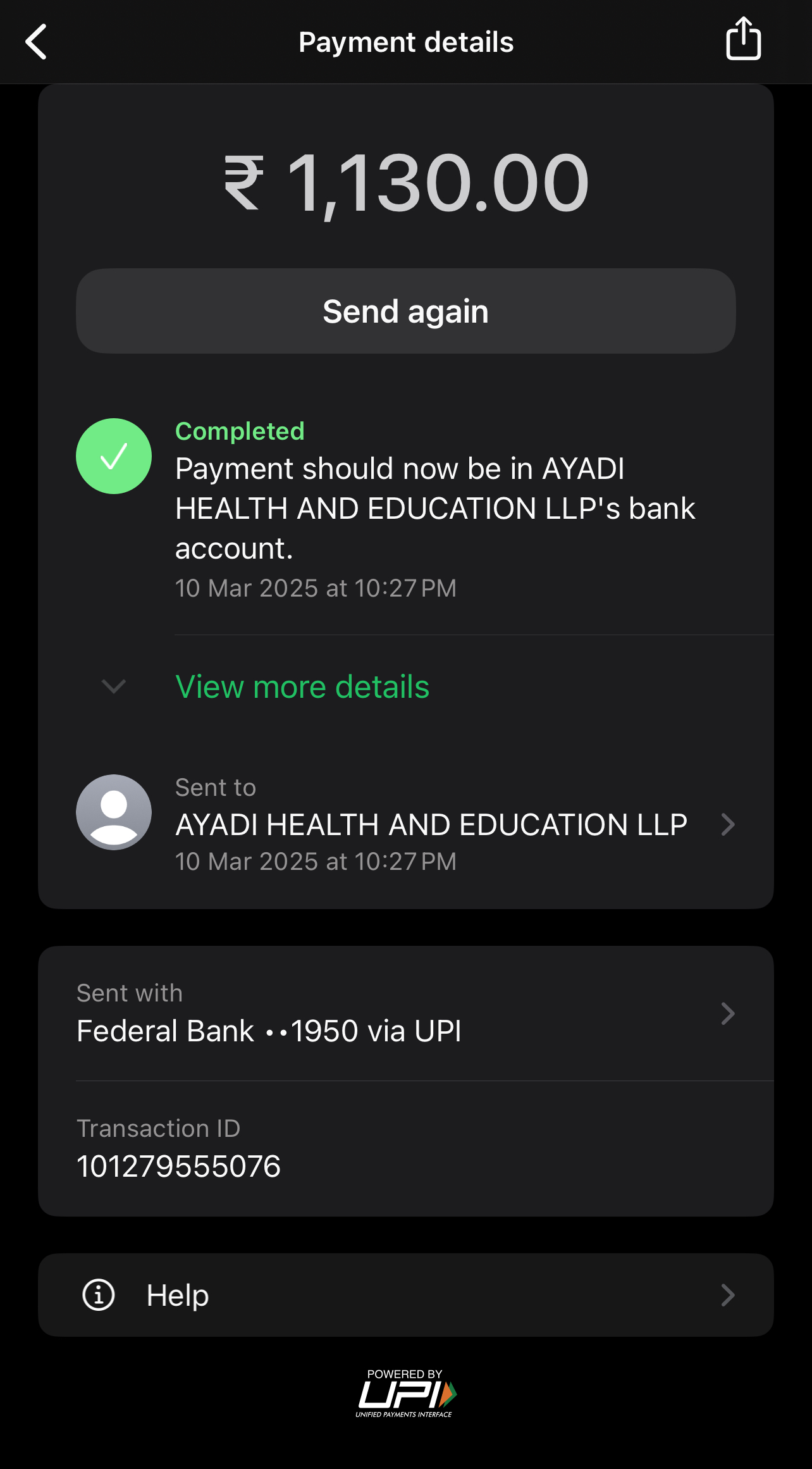Open recipient AYADI HEALTH AND EDUCATION LLP
Viewport: 812px width, 1469px height.
[x=431, y=824]
